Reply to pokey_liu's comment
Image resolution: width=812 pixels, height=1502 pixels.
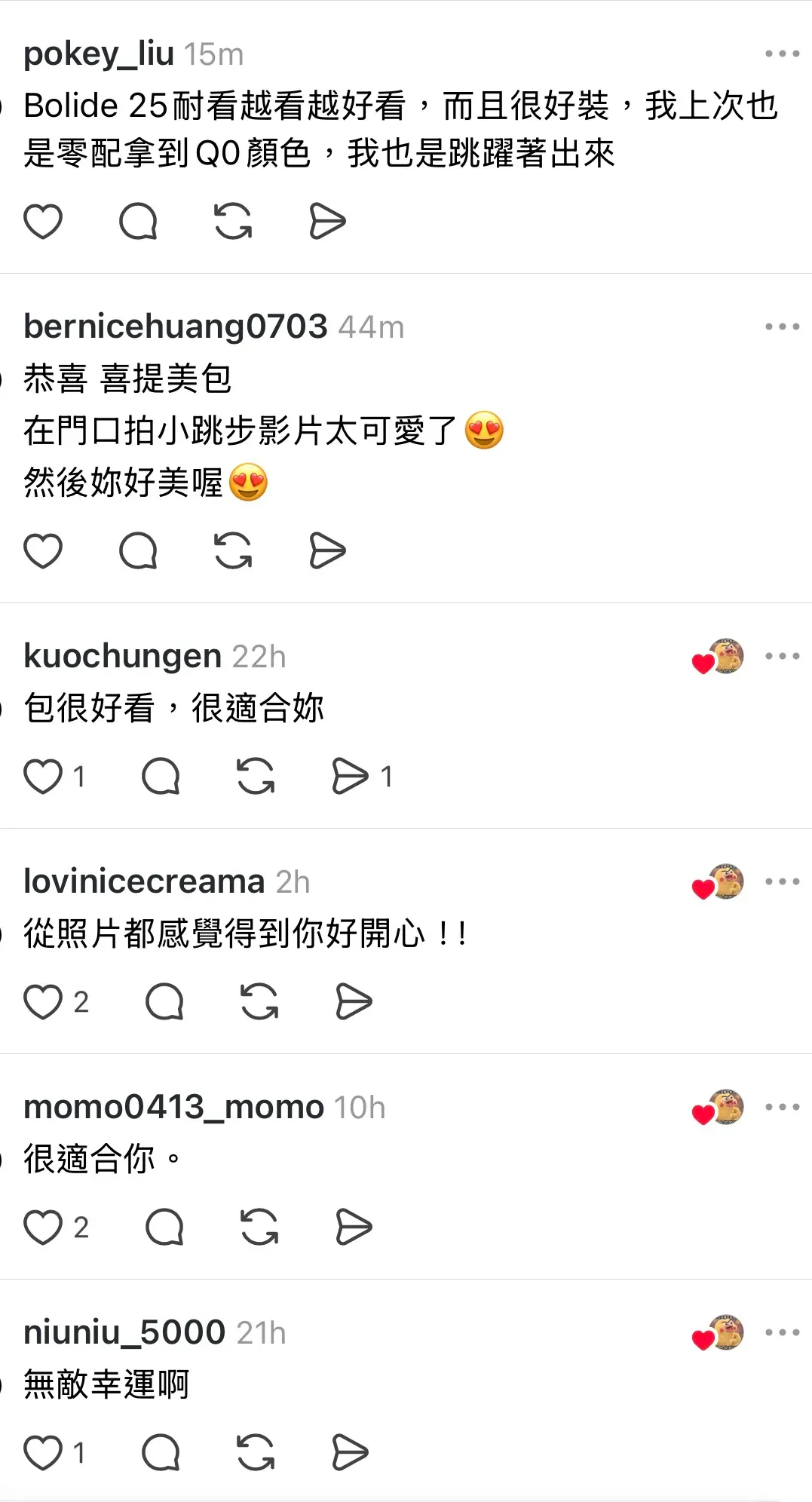tap(138, 222)
